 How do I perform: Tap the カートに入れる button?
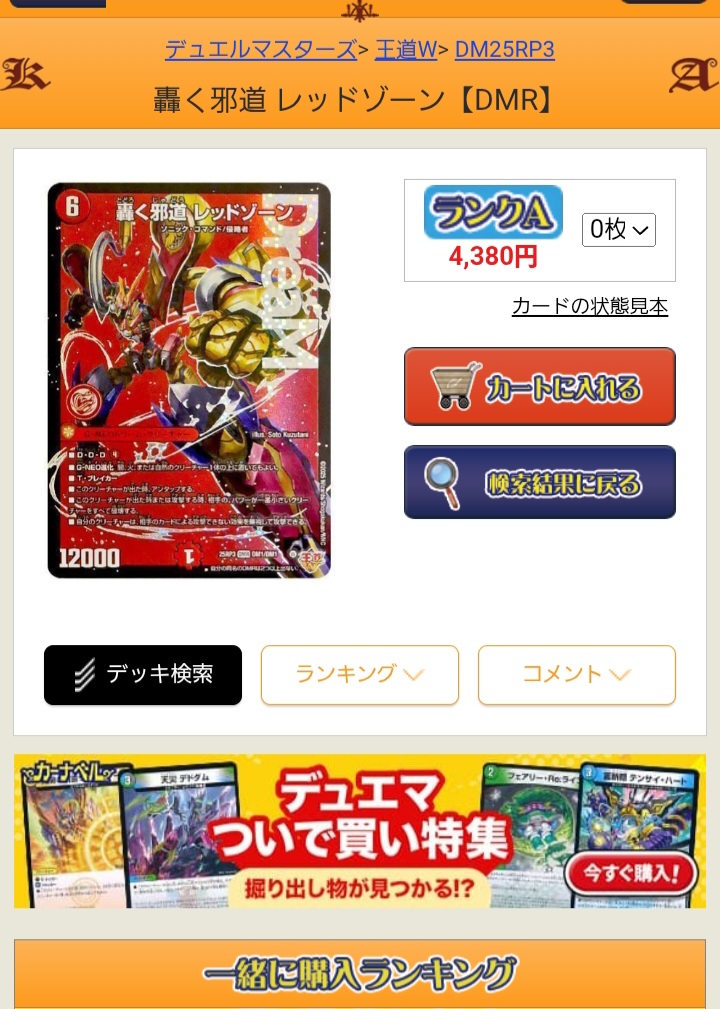click(x=539, y=387)
